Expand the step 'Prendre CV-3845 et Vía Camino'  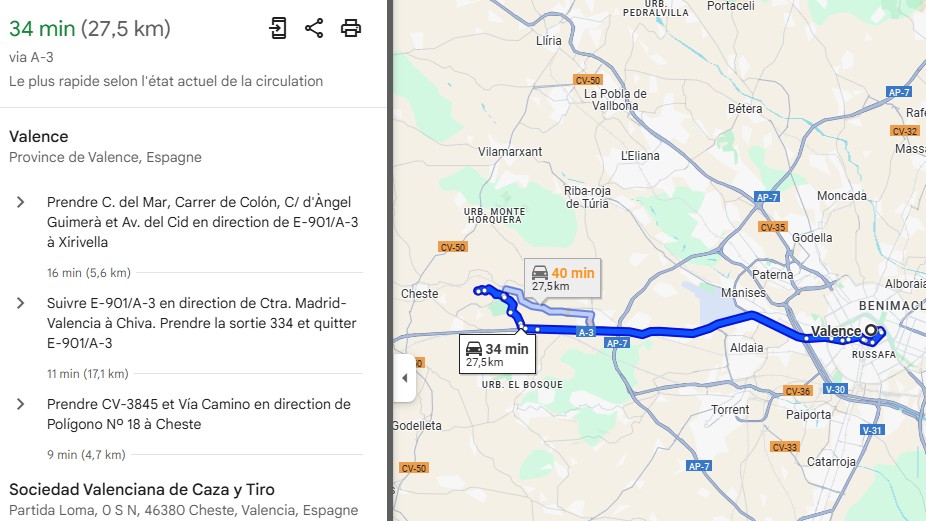[x=20, y=404]
